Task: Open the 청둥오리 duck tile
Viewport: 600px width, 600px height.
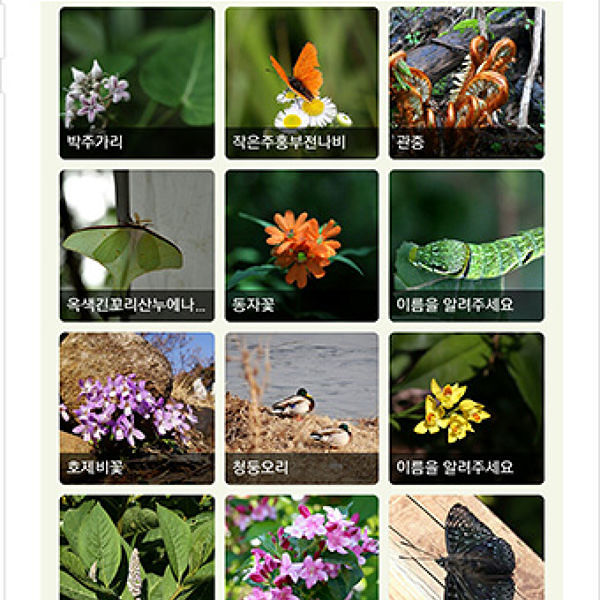Action: click(x=301, y=408)
